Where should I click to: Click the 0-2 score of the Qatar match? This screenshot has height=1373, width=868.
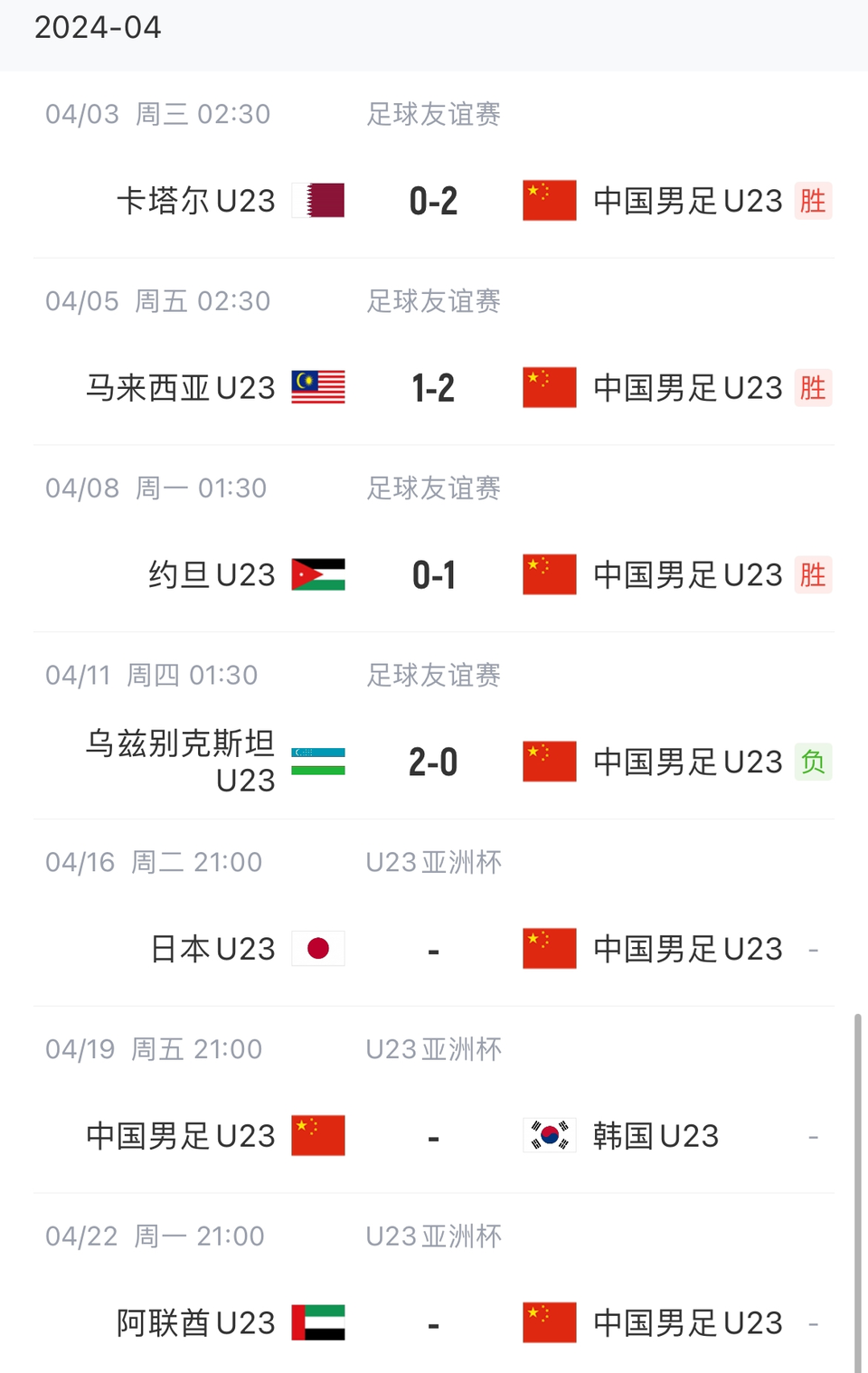point(432,201)
